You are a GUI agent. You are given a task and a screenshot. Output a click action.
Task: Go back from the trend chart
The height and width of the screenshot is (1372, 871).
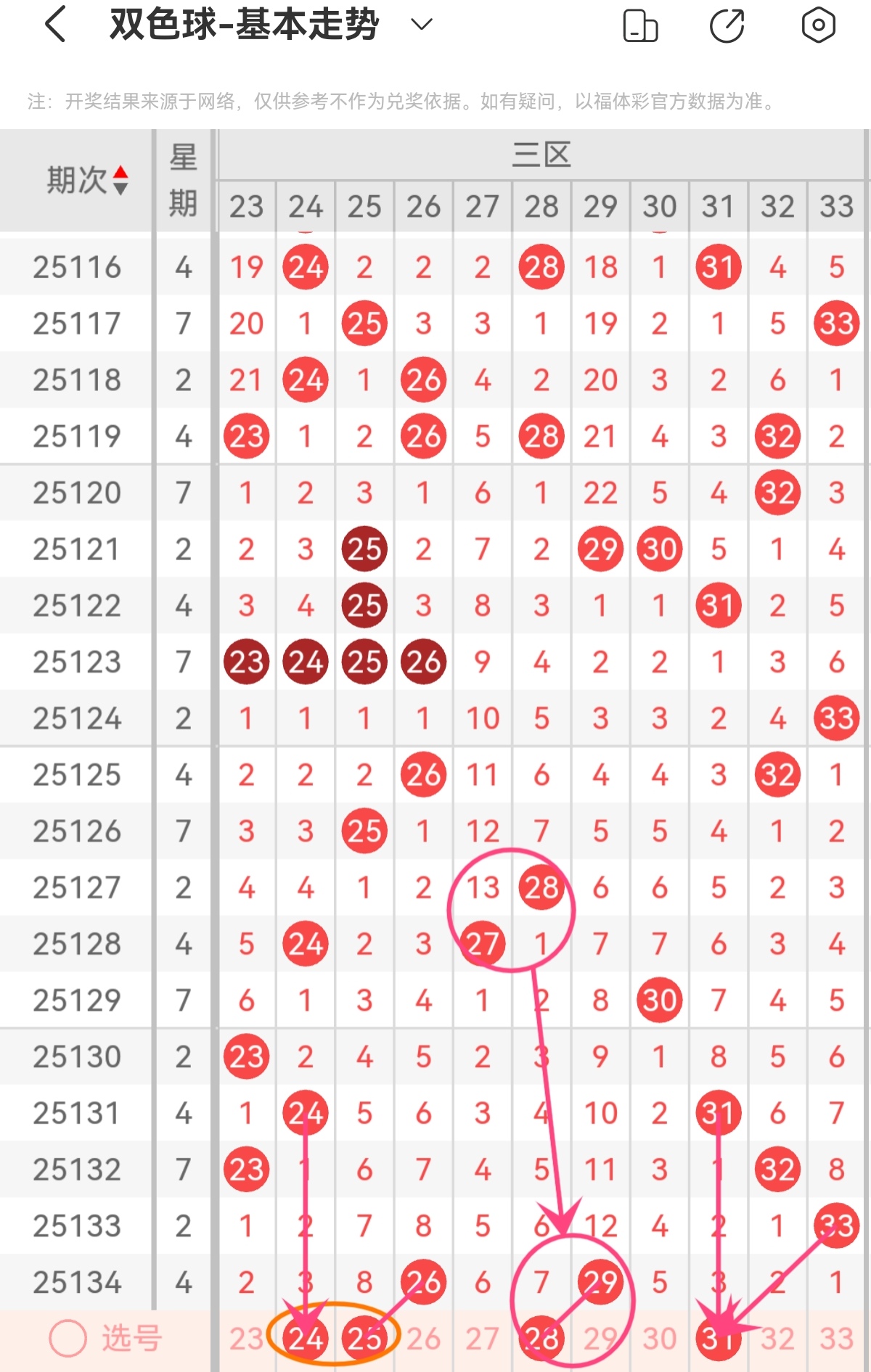click(56, 25)
